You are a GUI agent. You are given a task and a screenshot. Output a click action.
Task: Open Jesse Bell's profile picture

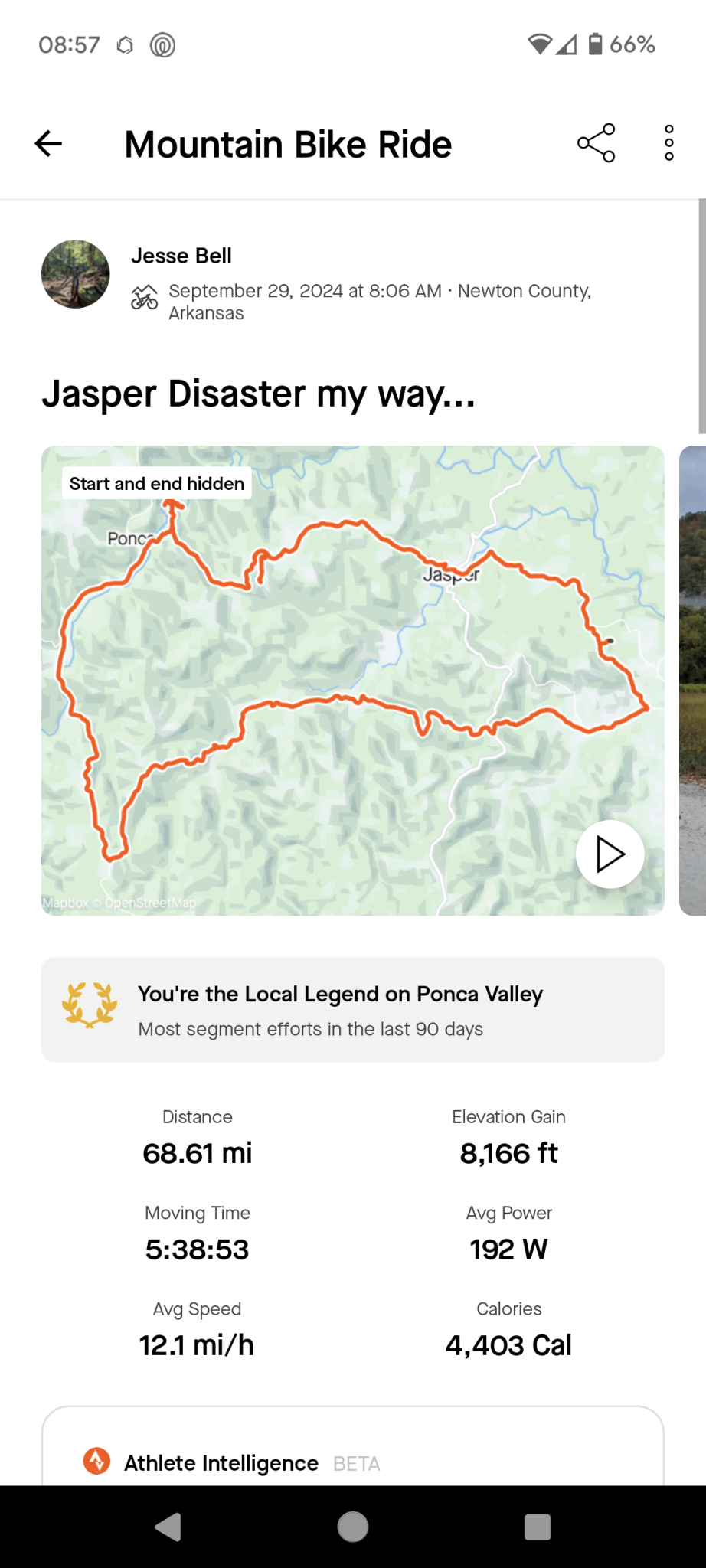(x=75, y=274)
